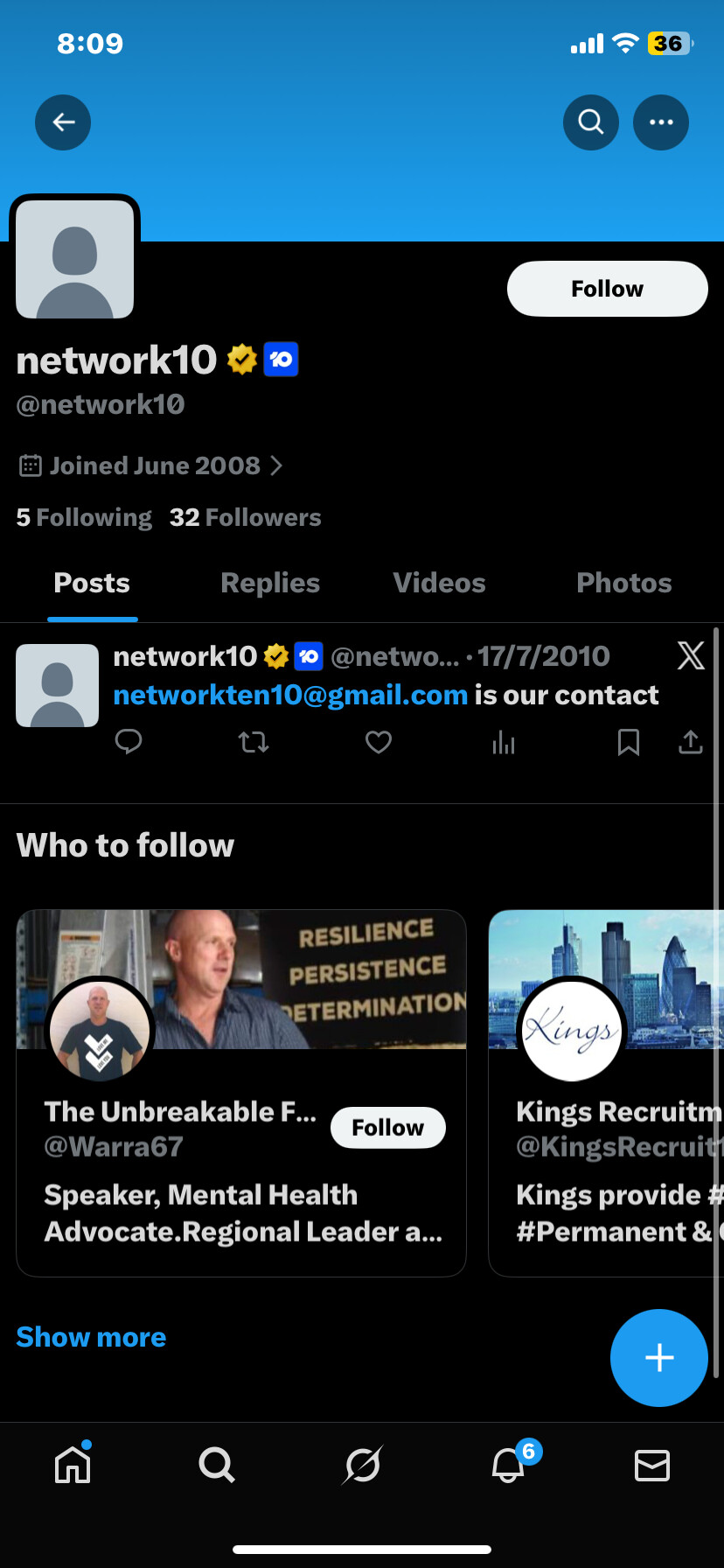Screen dimensions: 724x1568
Task: Switch to the Replies tab
Action: (x=270, y=583)
